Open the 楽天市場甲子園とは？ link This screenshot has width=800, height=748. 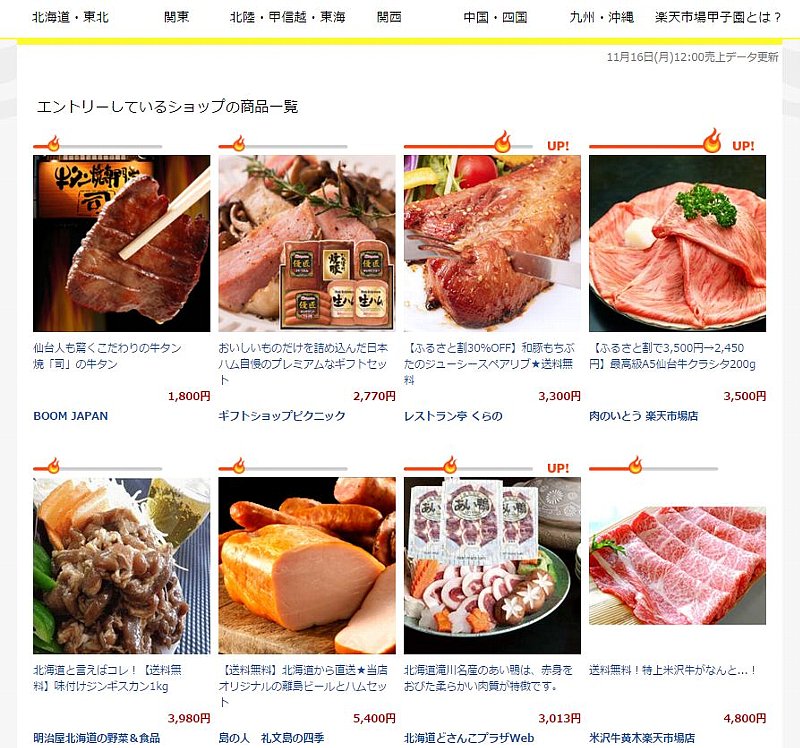coord(718,17)
